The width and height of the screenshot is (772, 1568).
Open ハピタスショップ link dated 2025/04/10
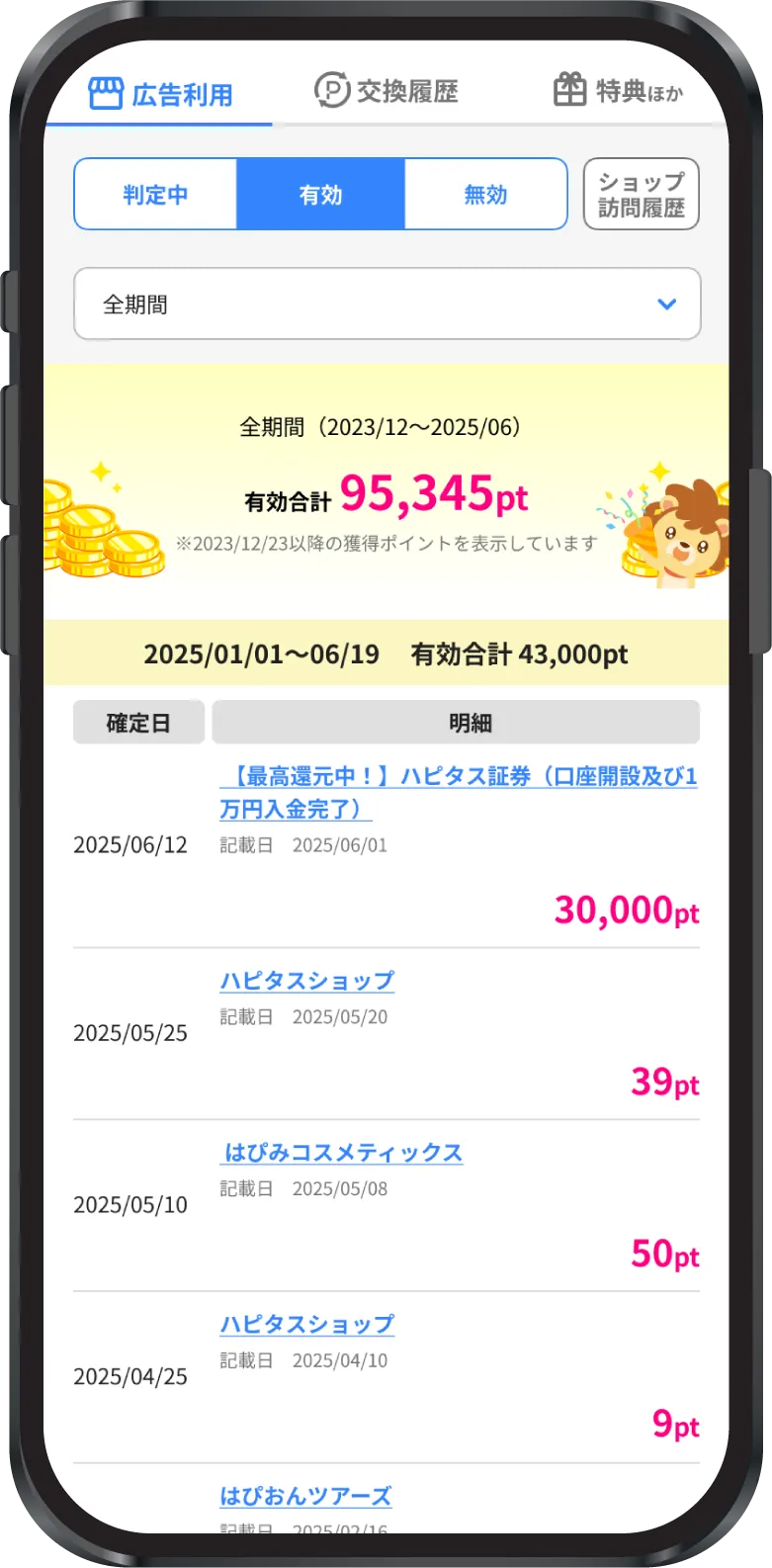tap(306, 1324)
